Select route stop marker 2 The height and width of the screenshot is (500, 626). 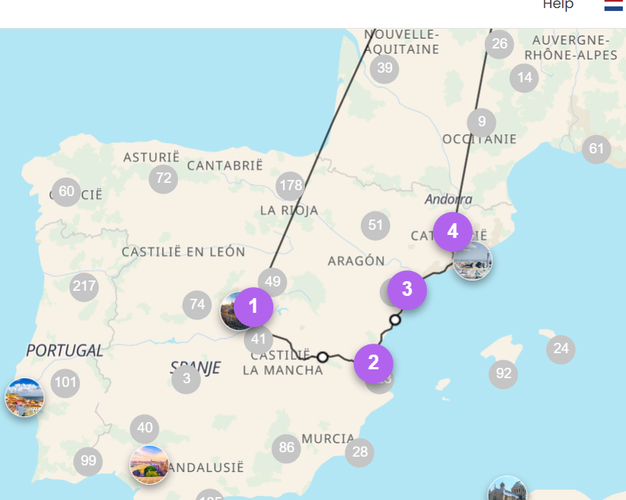(x=373, y=362)
